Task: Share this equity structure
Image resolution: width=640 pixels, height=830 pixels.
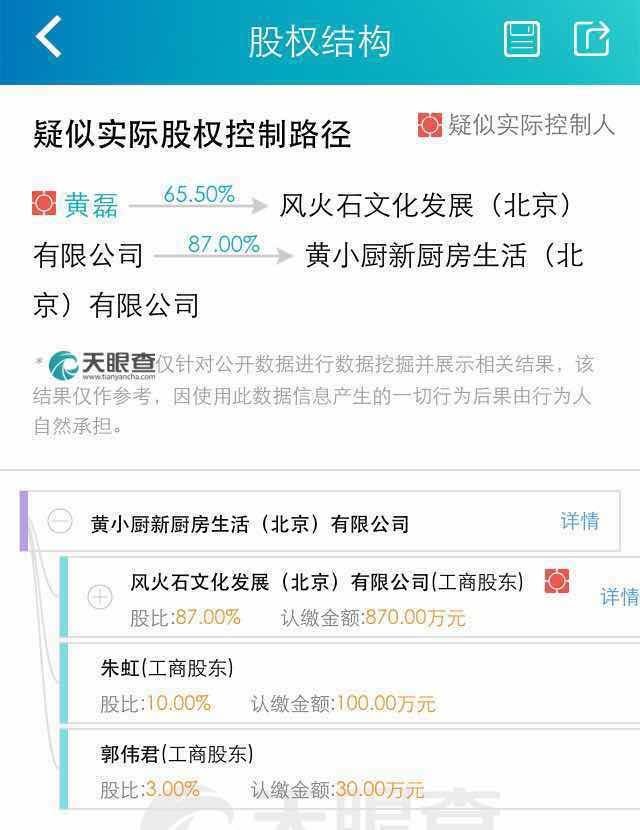Action: [x=591, y=40]
